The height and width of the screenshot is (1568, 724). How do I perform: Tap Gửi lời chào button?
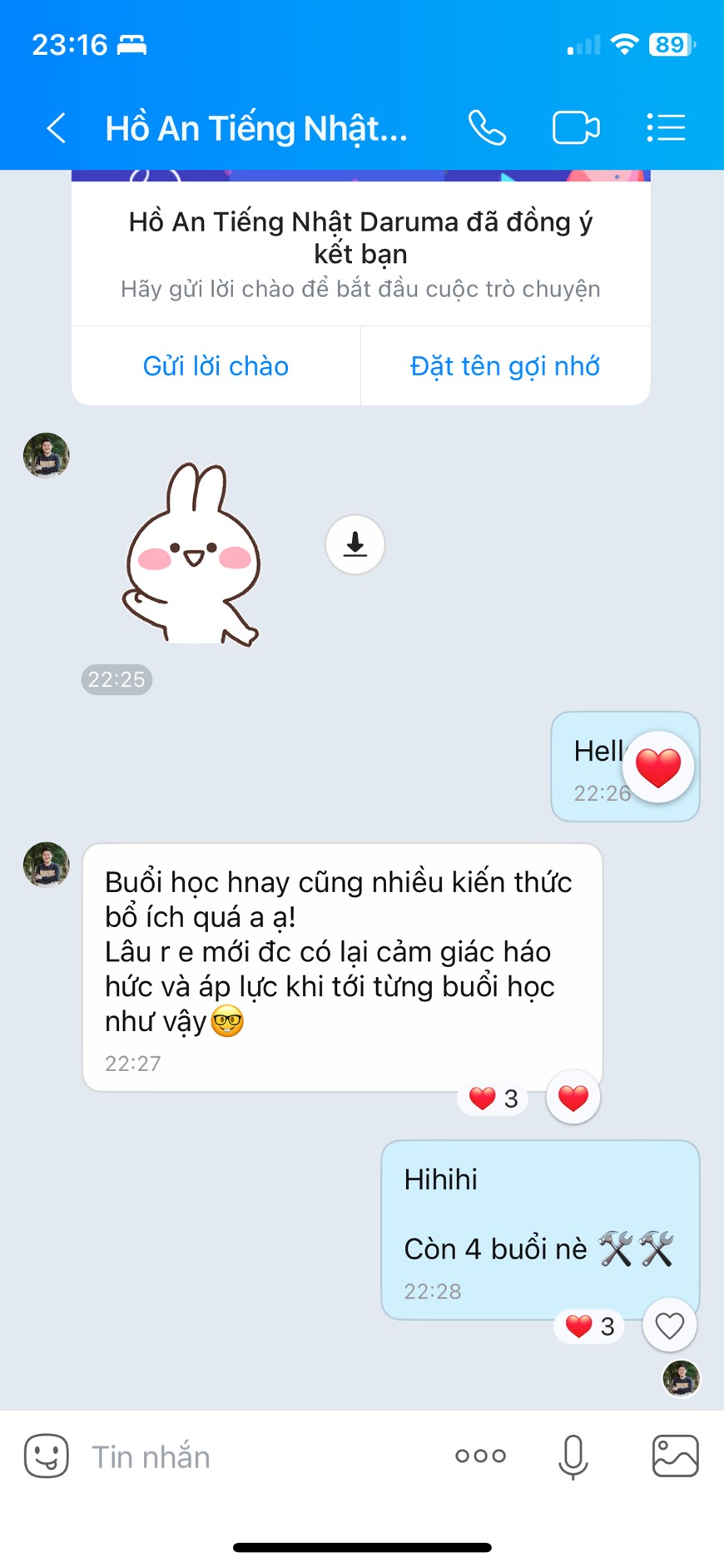(216, 366)
